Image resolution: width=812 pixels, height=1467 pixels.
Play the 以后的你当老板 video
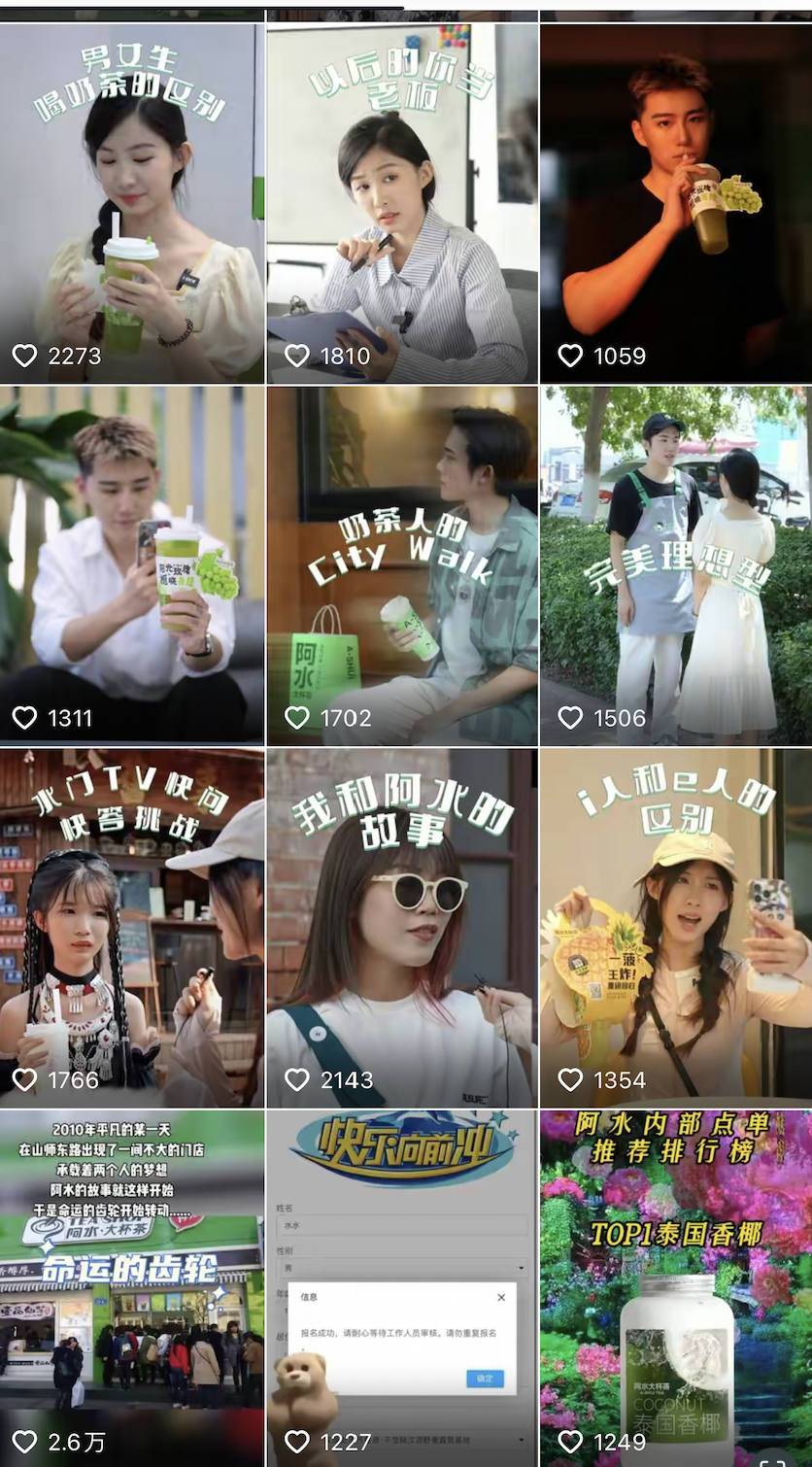tap(402, 204)
